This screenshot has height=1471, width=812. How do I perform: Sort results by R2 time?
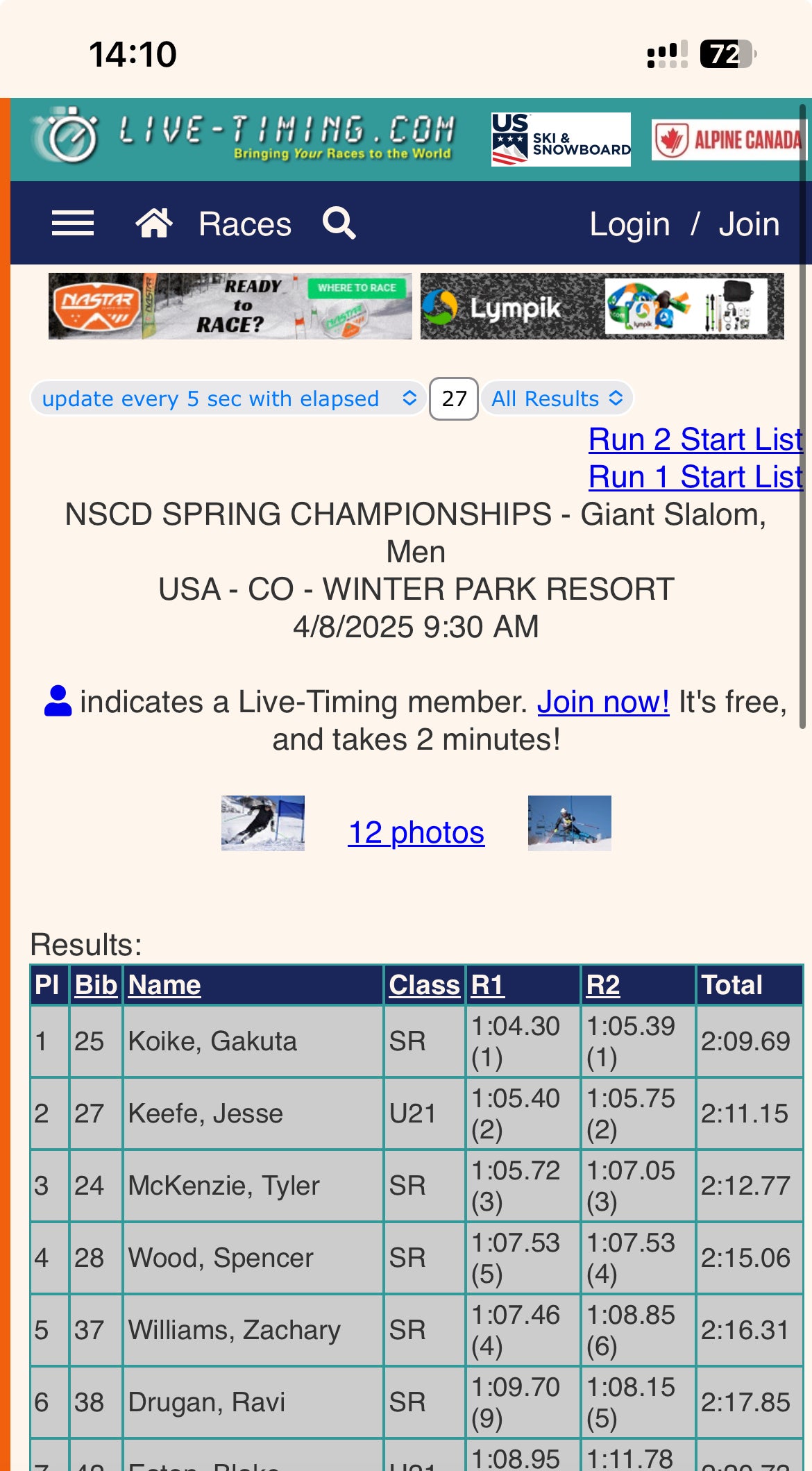602,985
